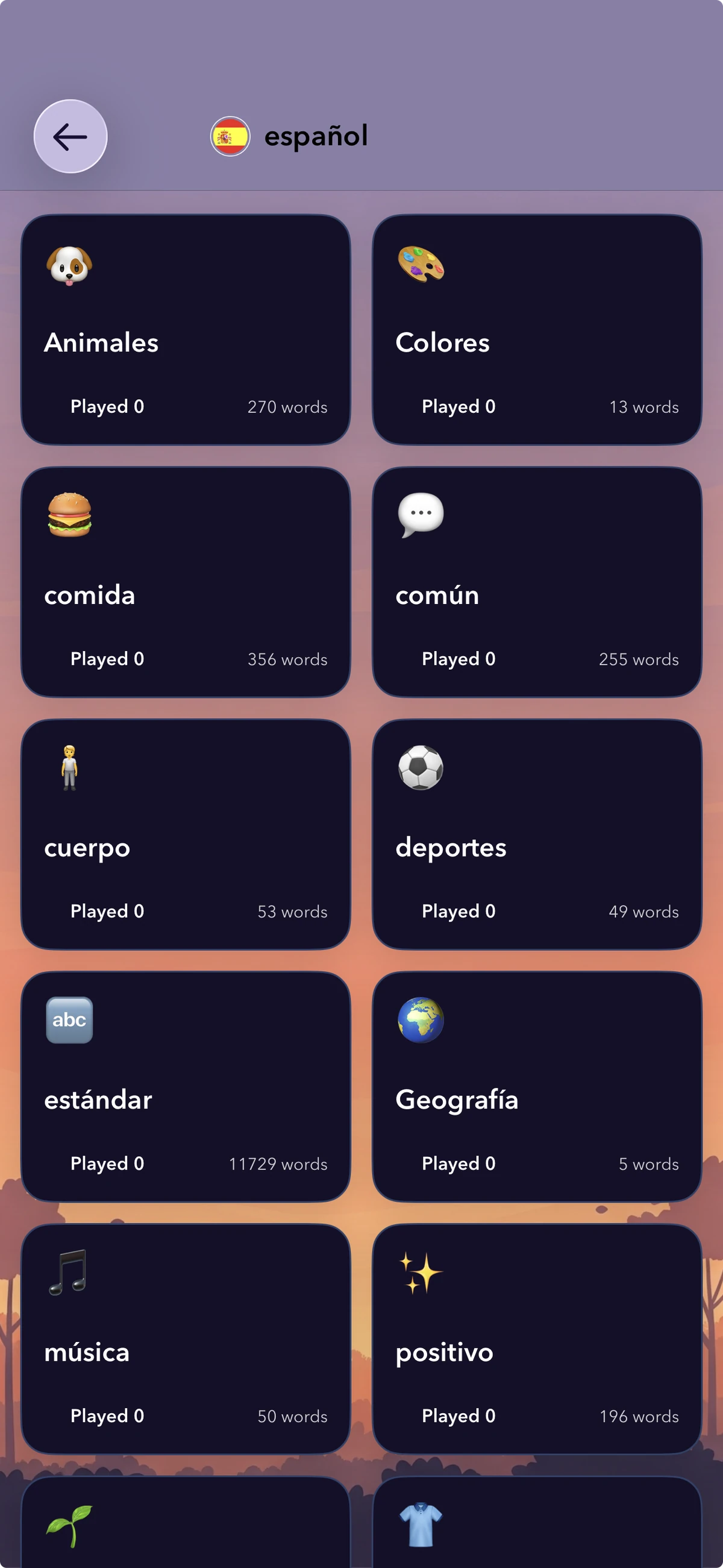723x1568 pixels.
Task: Click the abc icon on the estándar card
Action: 70,1021
